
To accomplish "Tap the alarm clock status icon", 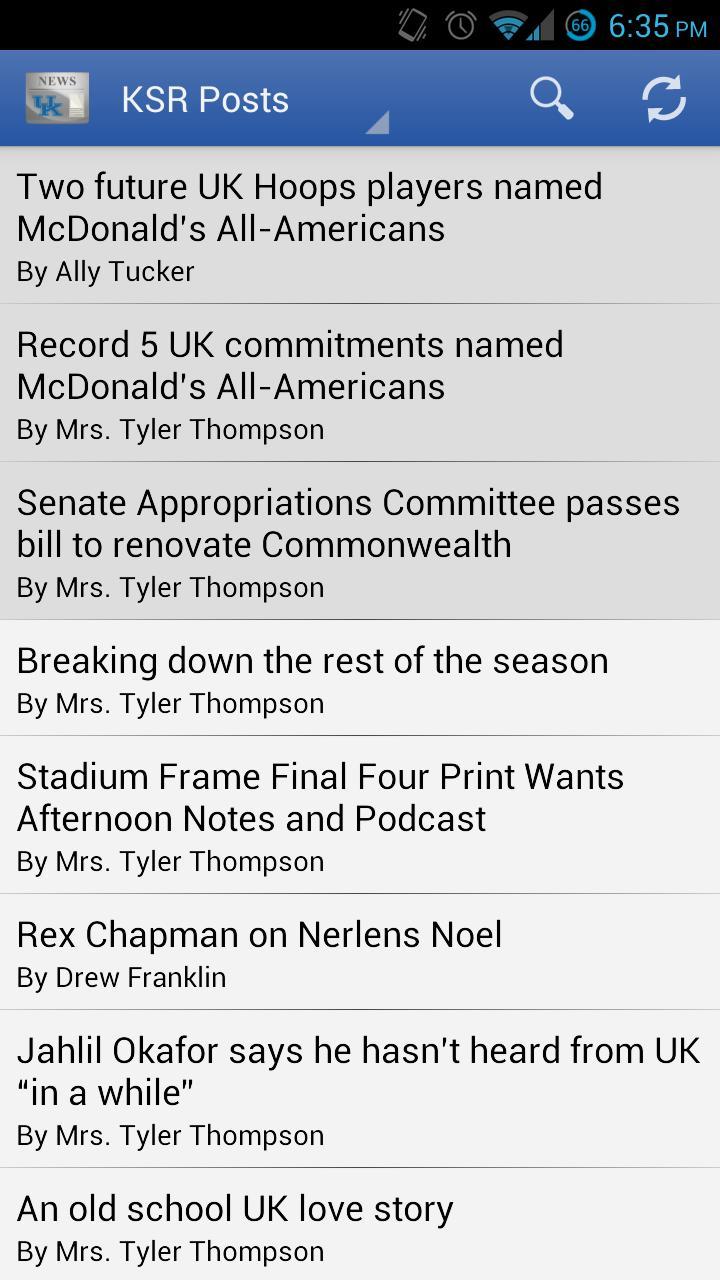I will click(x=458, y=24).
